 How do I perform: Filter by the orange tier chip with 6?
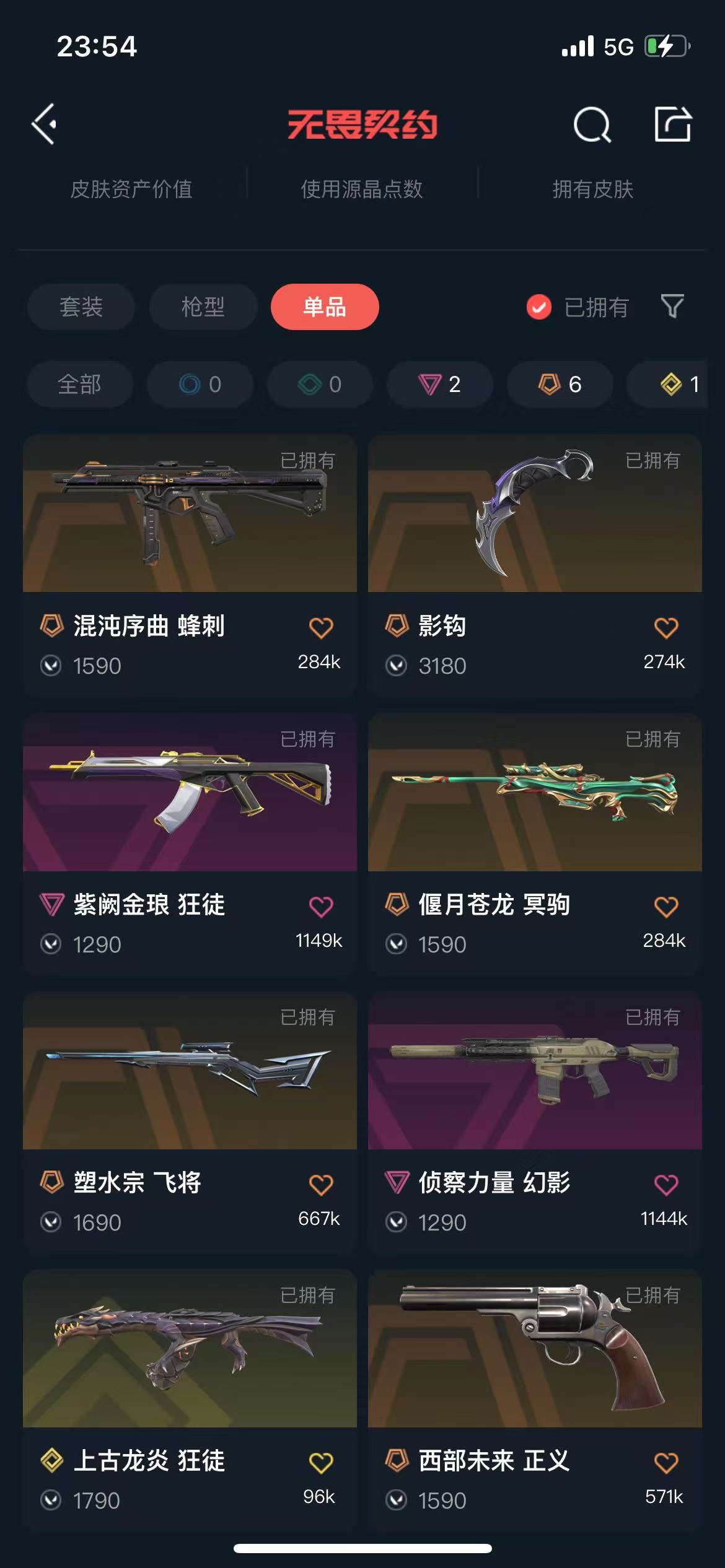point(560,385)
